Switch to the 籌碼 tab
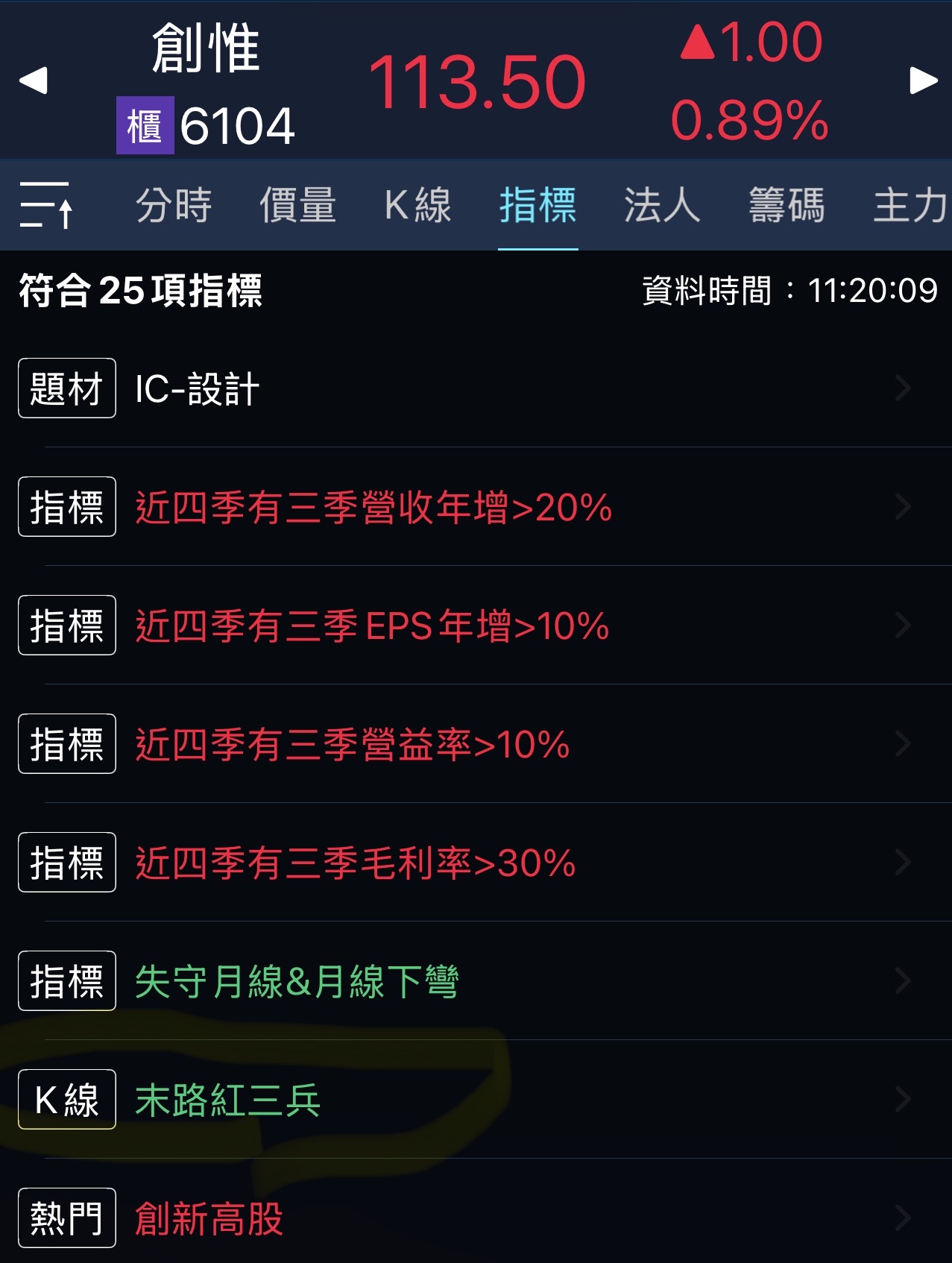The width and height of the screenshot is (952, 1263). 786,205
